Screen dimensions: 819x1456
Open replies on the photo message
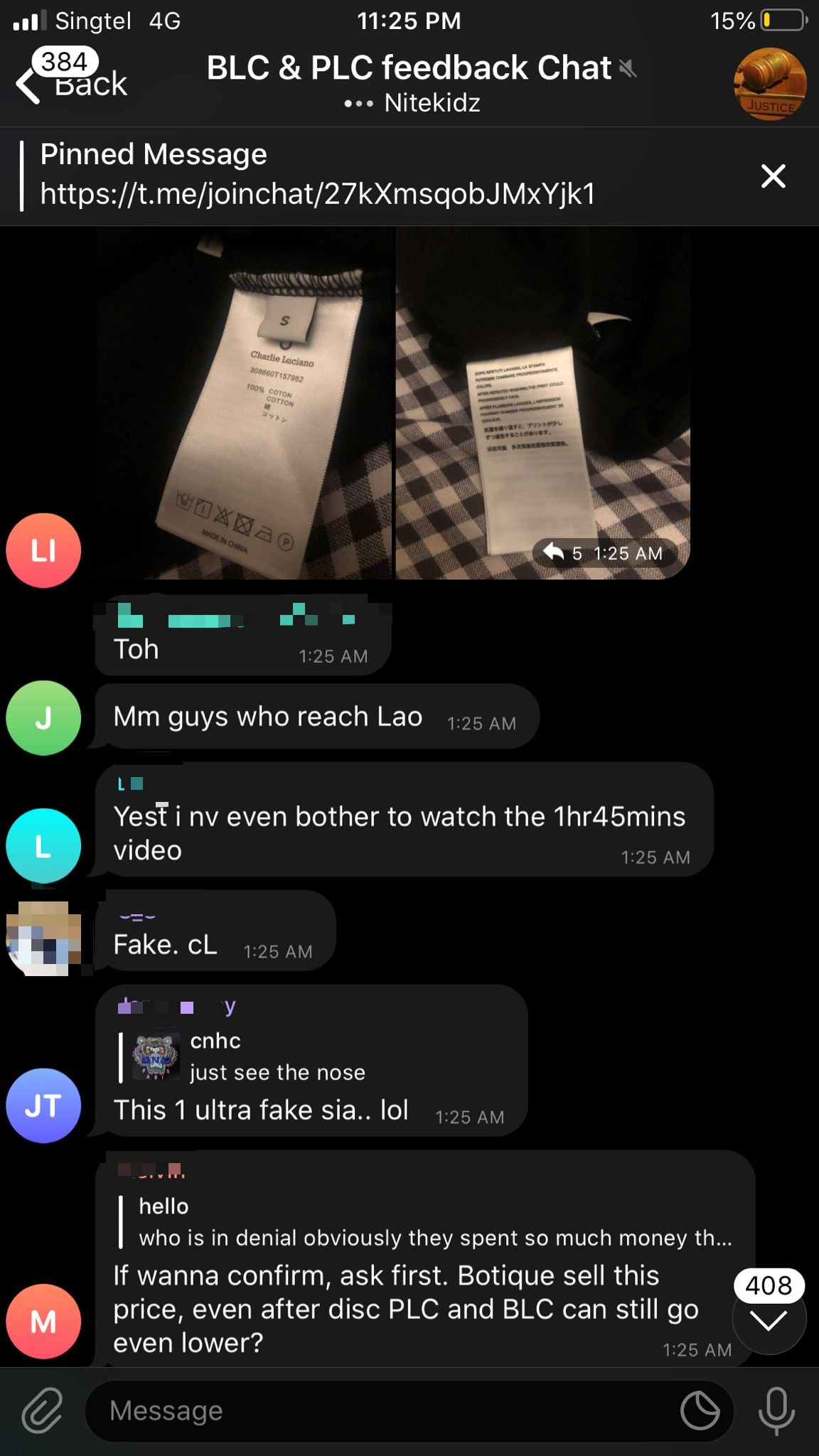pos(562,552)
